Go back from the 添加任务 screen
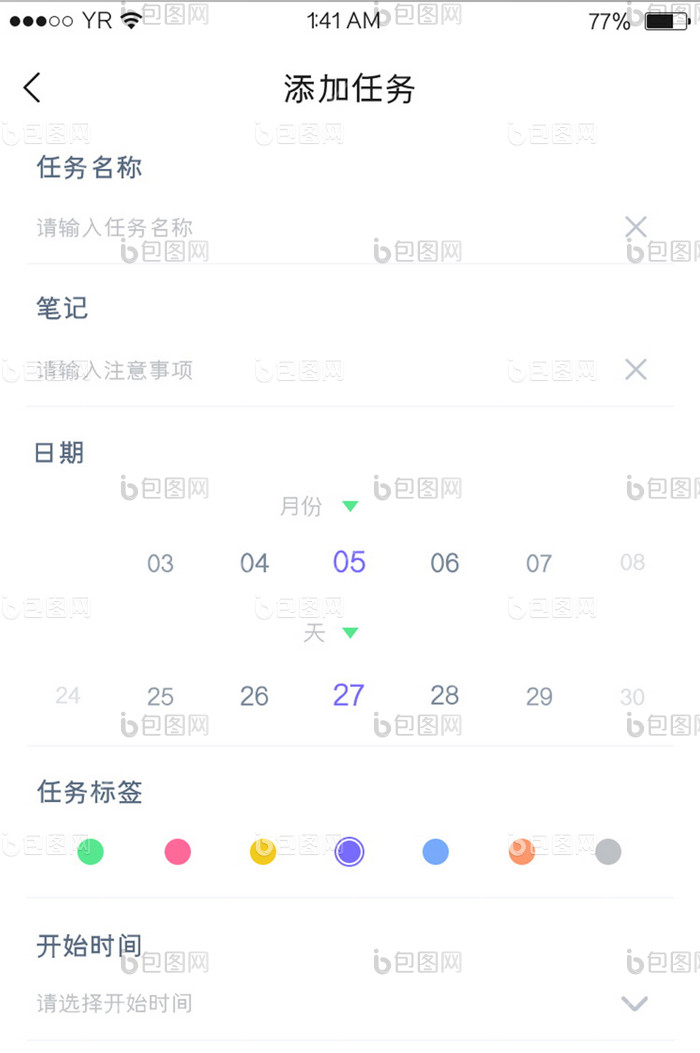The width and height of the screenshot is (700, 1053). [32, 88]
